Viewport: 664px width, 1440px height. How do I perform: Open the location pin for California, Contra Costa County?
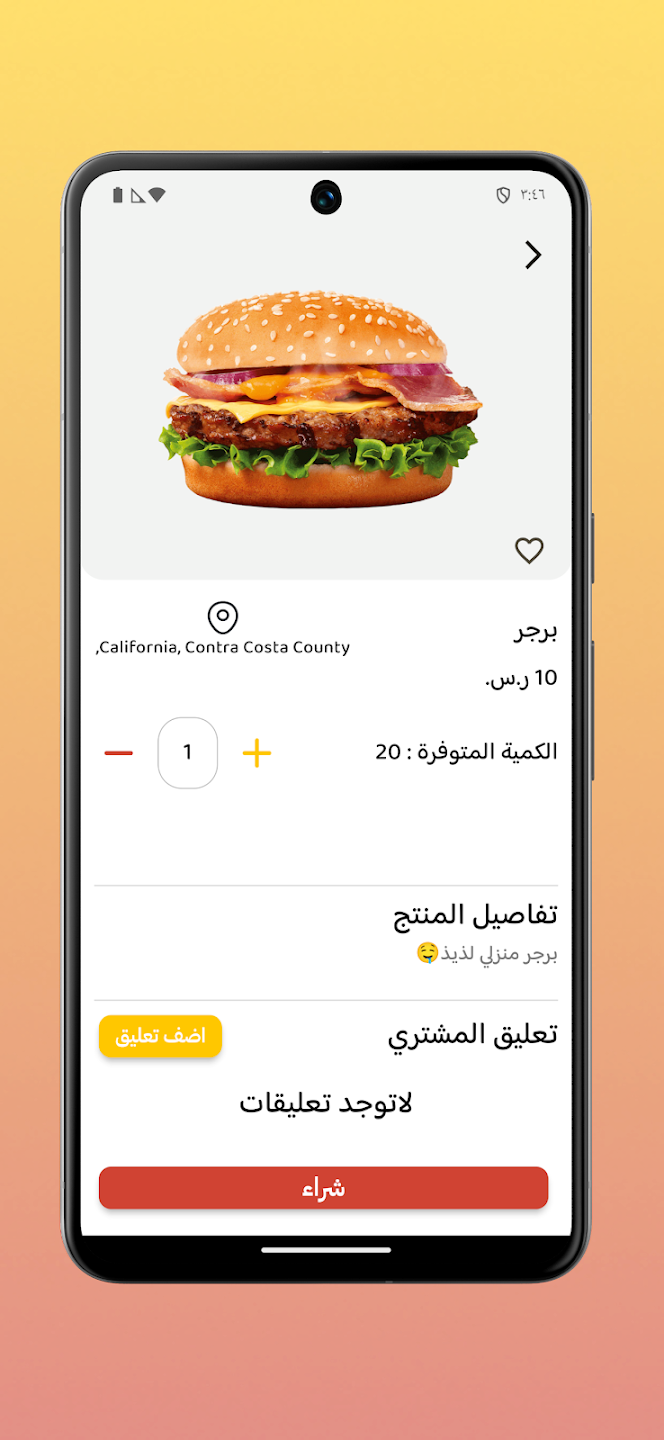click(223, 618)
